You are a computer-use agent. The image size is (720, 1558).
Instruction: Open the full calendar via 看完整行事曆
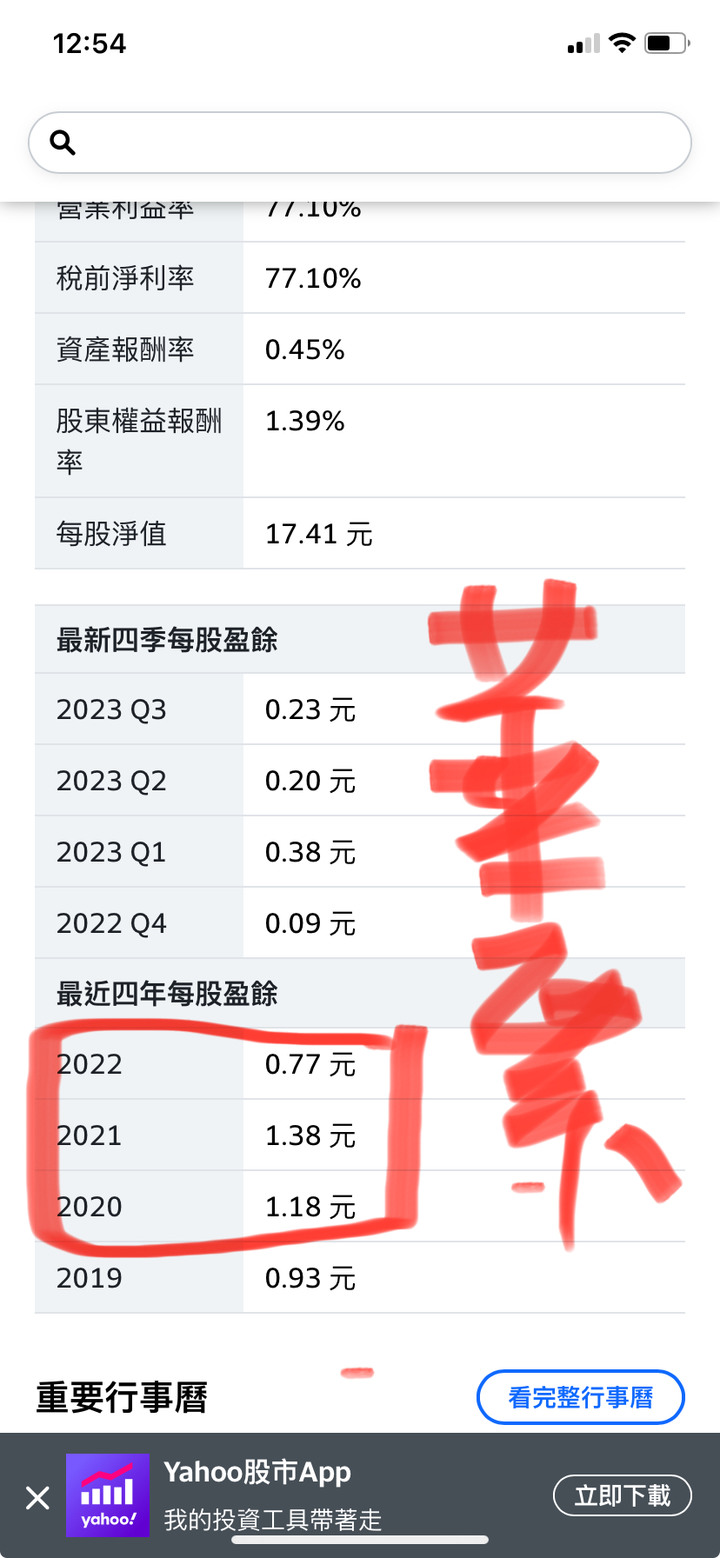580,1397
